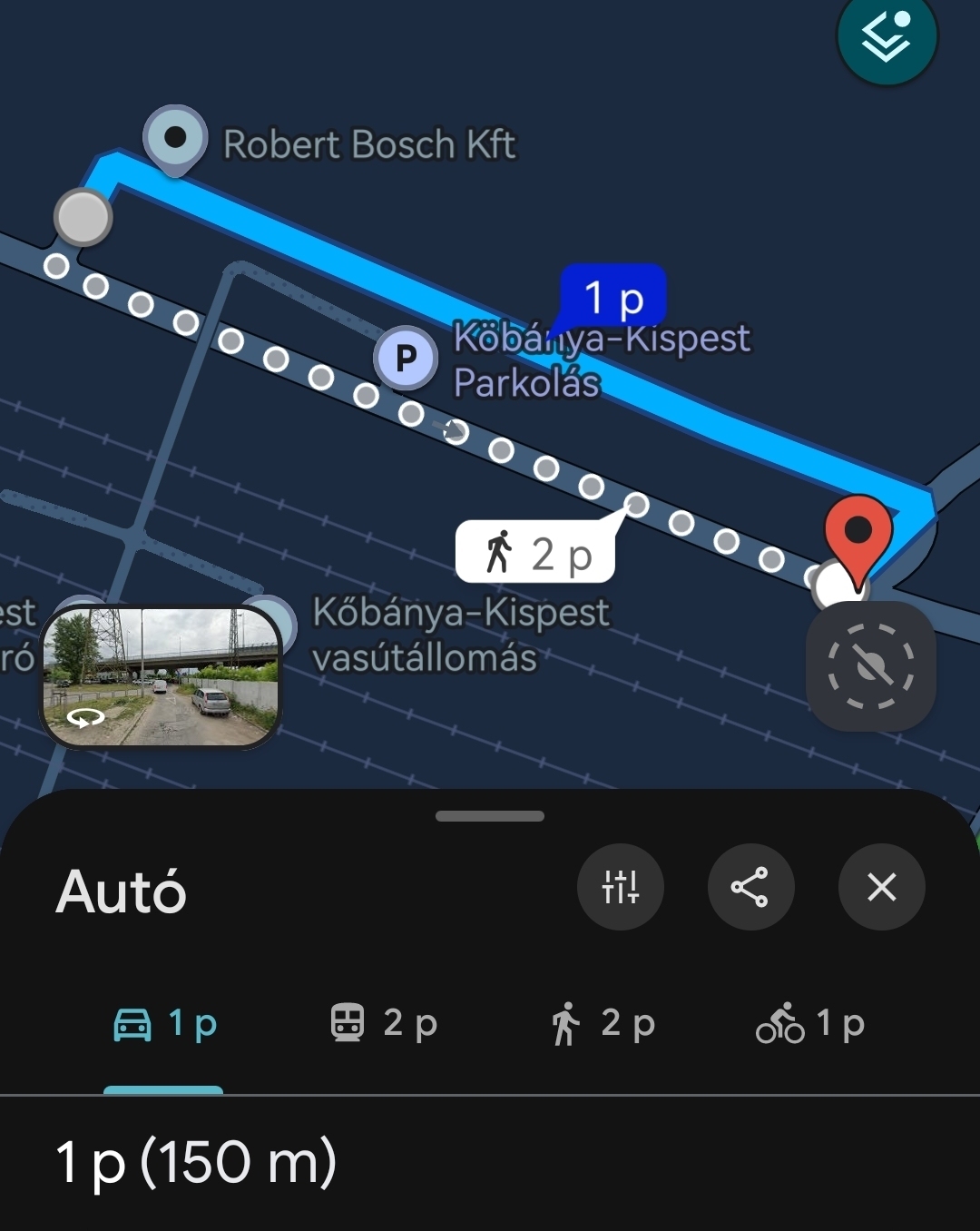The height and width of the screenshot is (1231, 980).
Task: Open the map layers button
Action: tap(887, 37)
